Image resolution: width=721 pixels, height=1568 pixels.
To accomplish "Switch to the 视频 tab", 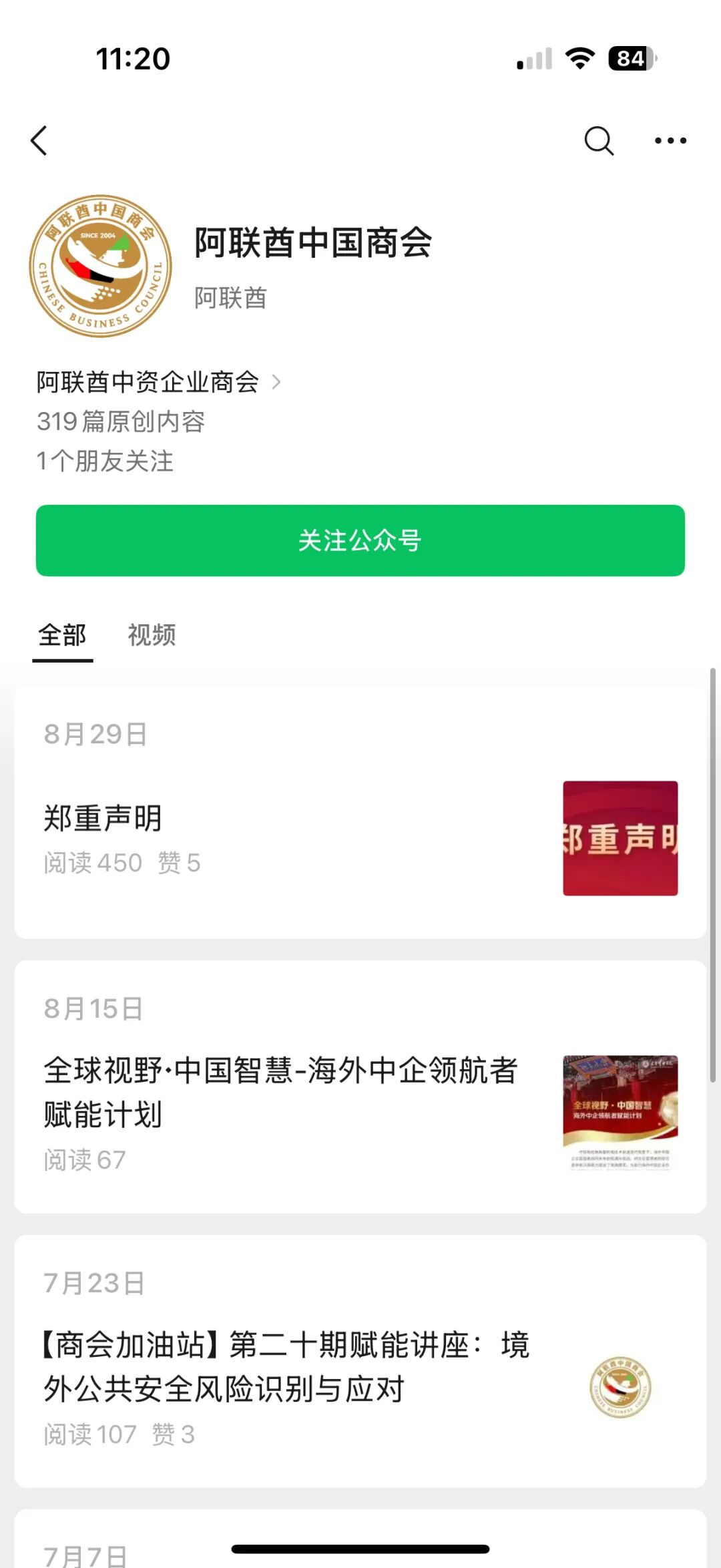I will click(151, 637).
